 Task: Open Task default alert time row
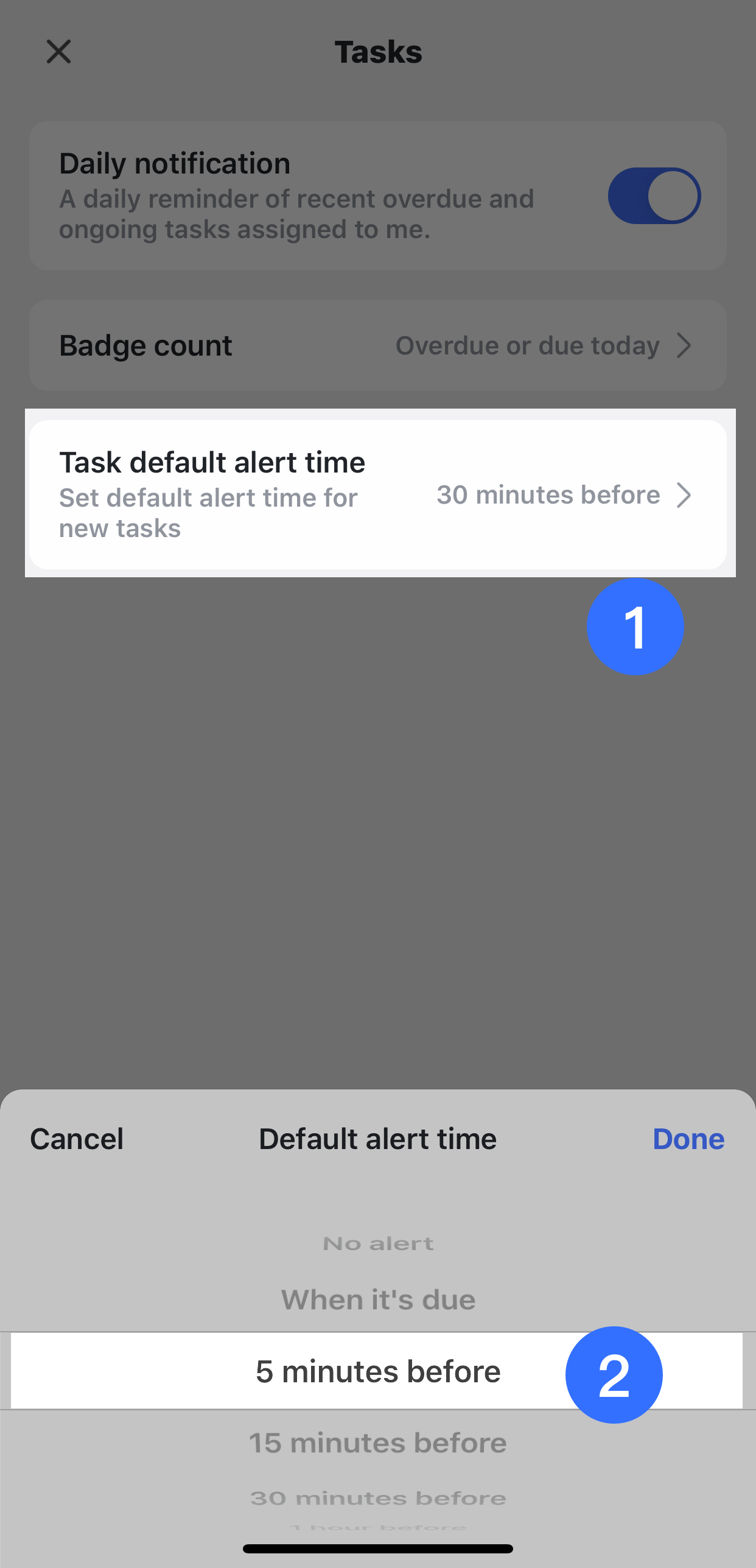(x=377, y=494)
